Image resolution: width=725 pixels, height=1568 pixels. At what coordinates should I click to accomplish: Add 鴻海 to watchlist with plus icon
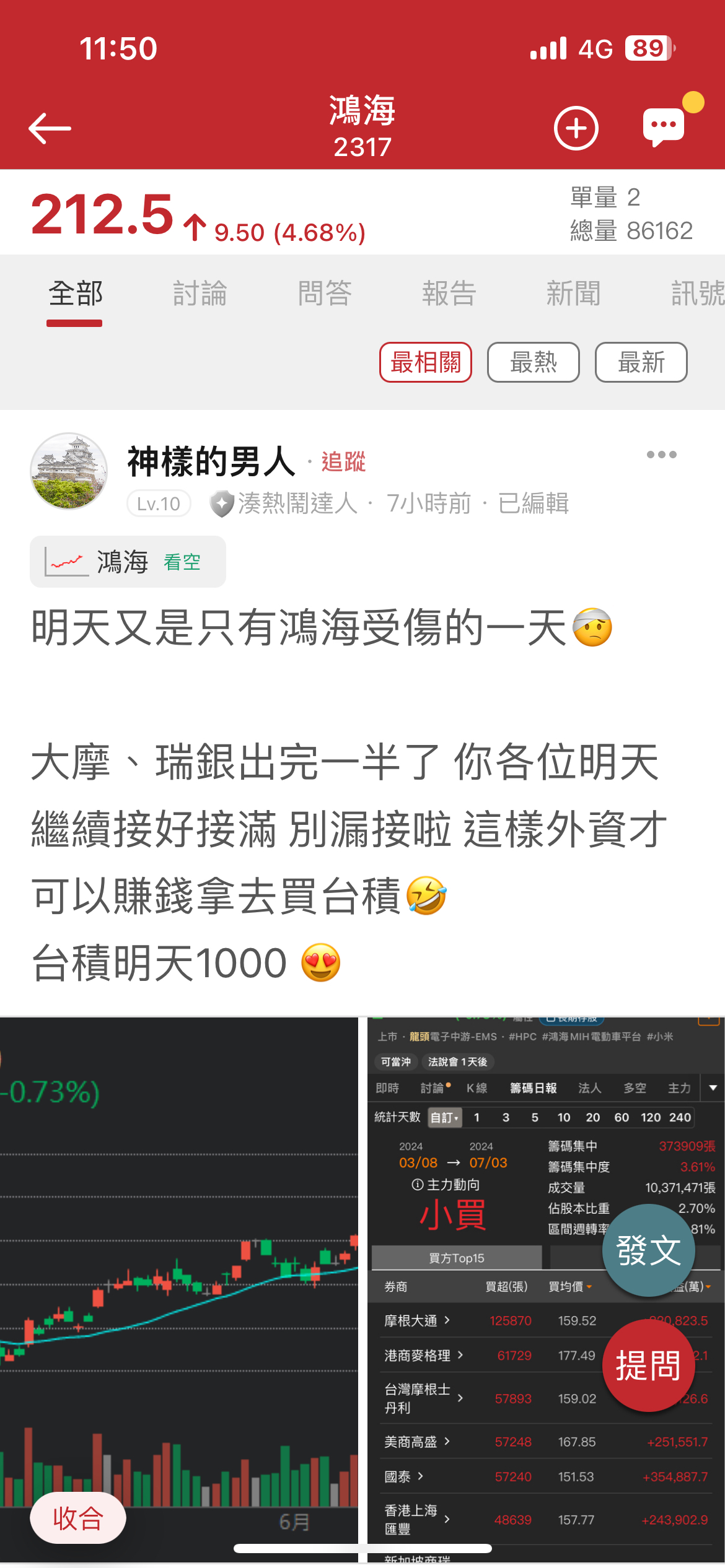(x=576, y=128)
